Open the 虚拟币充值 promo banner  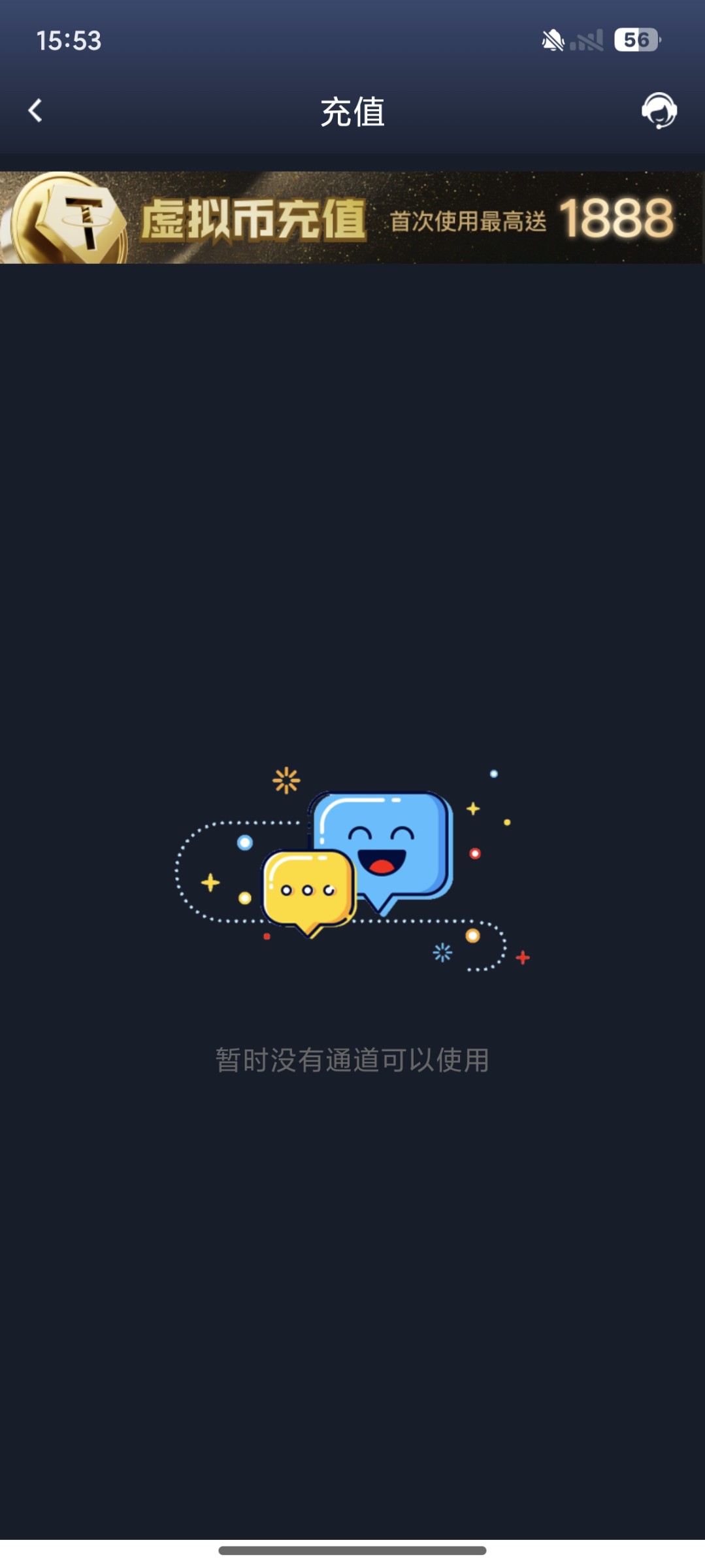(352, 218)
